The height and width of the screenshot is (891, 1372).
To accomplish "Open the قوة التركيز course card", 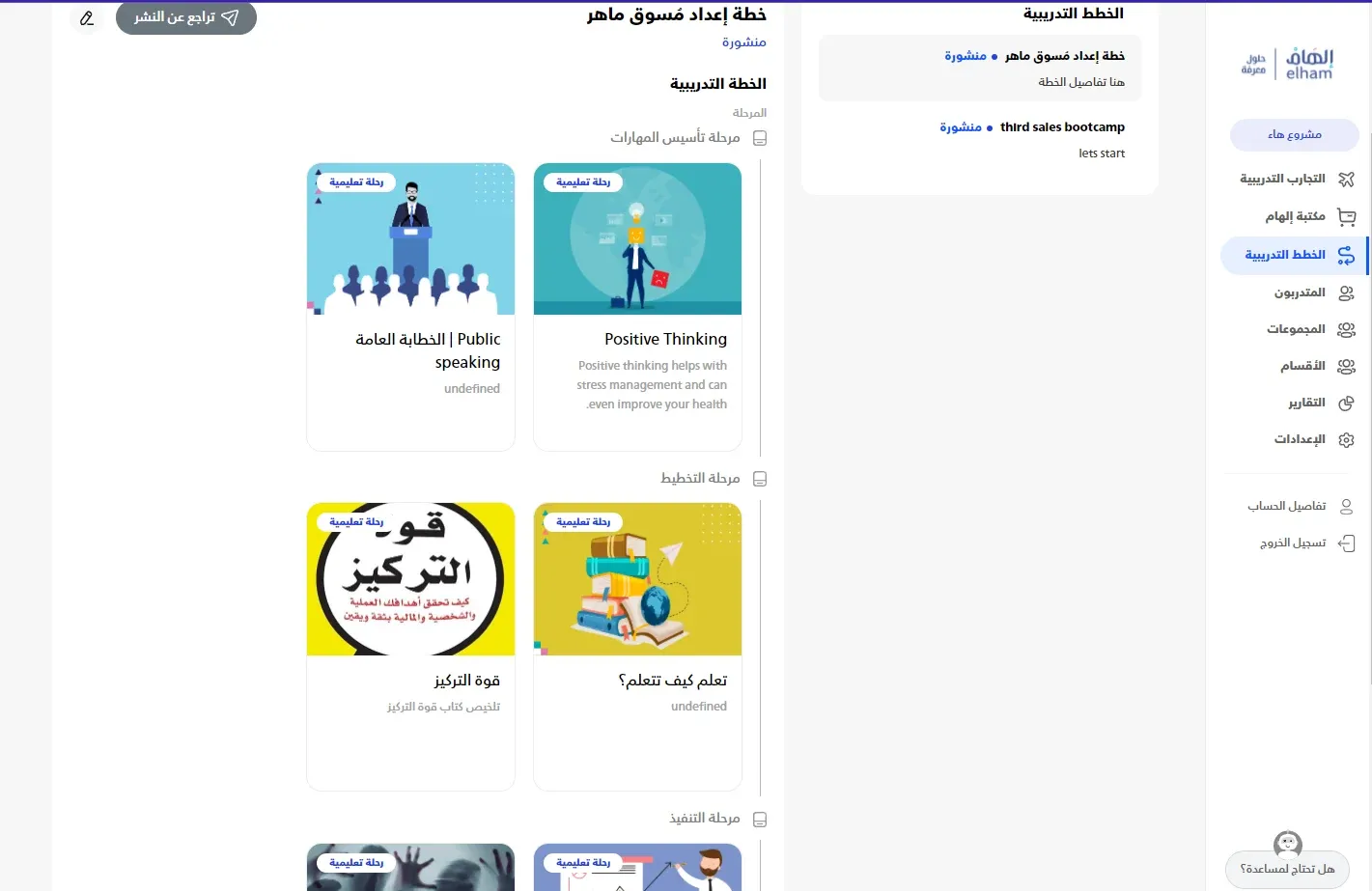I will [410, 646].
